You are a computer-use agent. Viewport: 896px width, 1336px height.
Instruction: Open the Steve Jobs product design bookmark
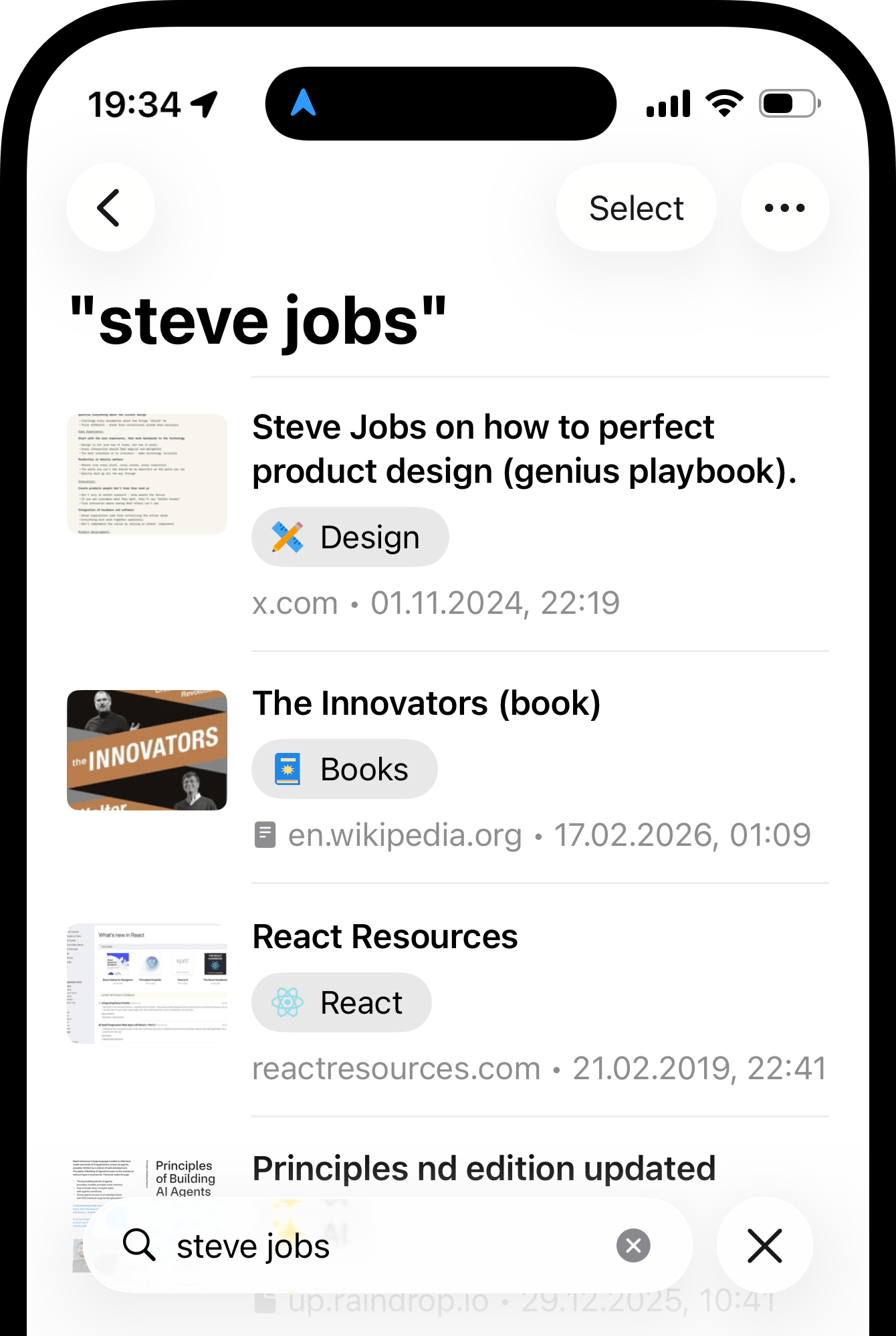(x=524, y=449)
